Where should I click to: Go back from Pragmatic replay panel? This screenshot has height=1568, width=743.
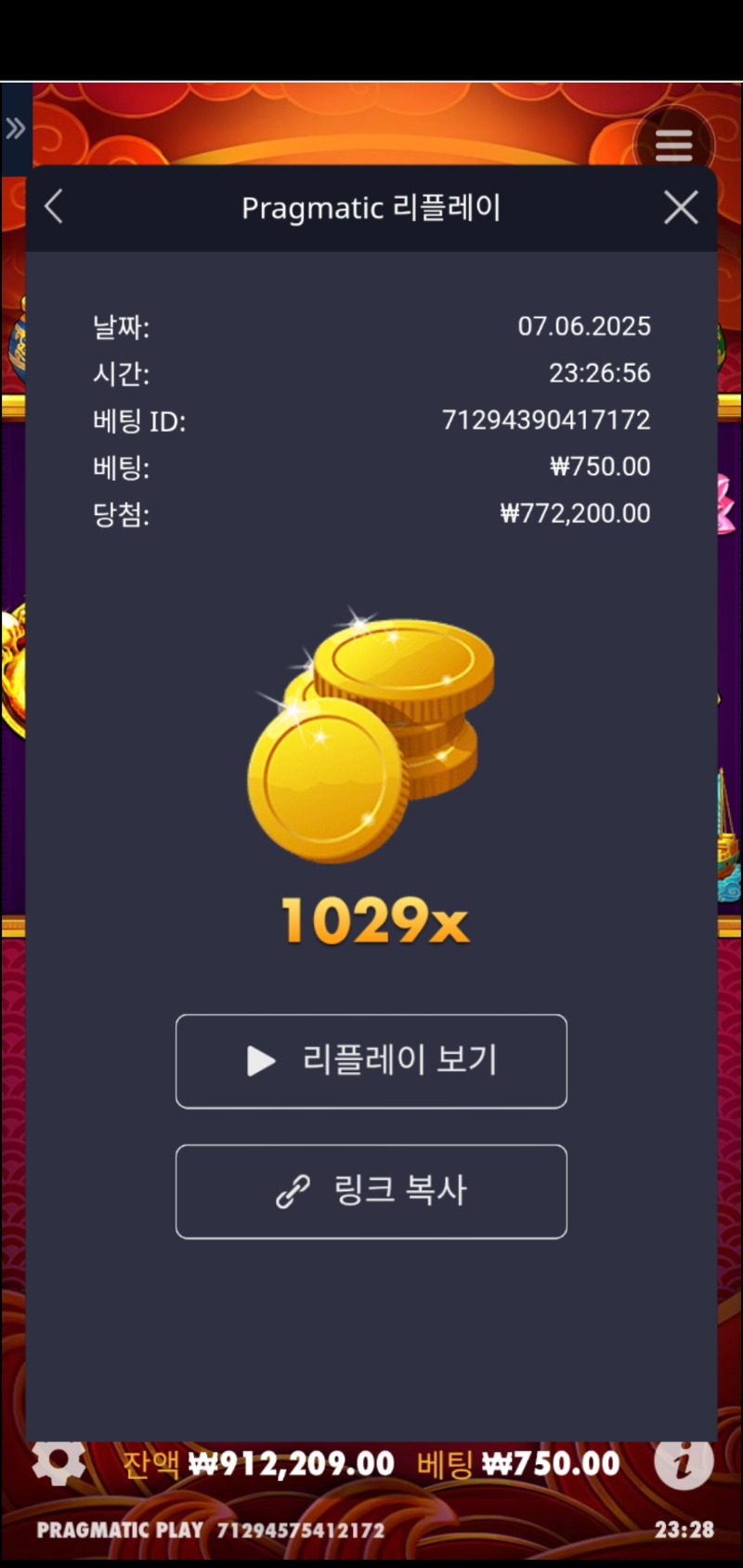[x=54, y=207]
